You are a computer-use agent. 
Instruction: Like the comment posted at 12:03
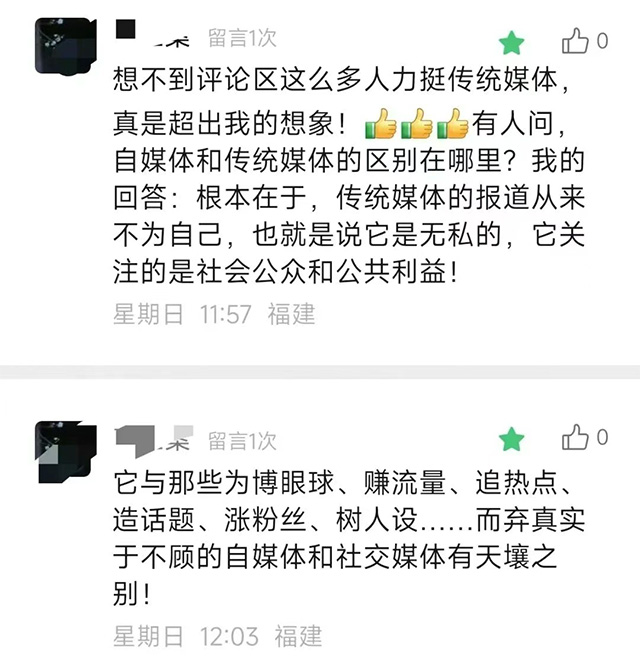point(575,438)
